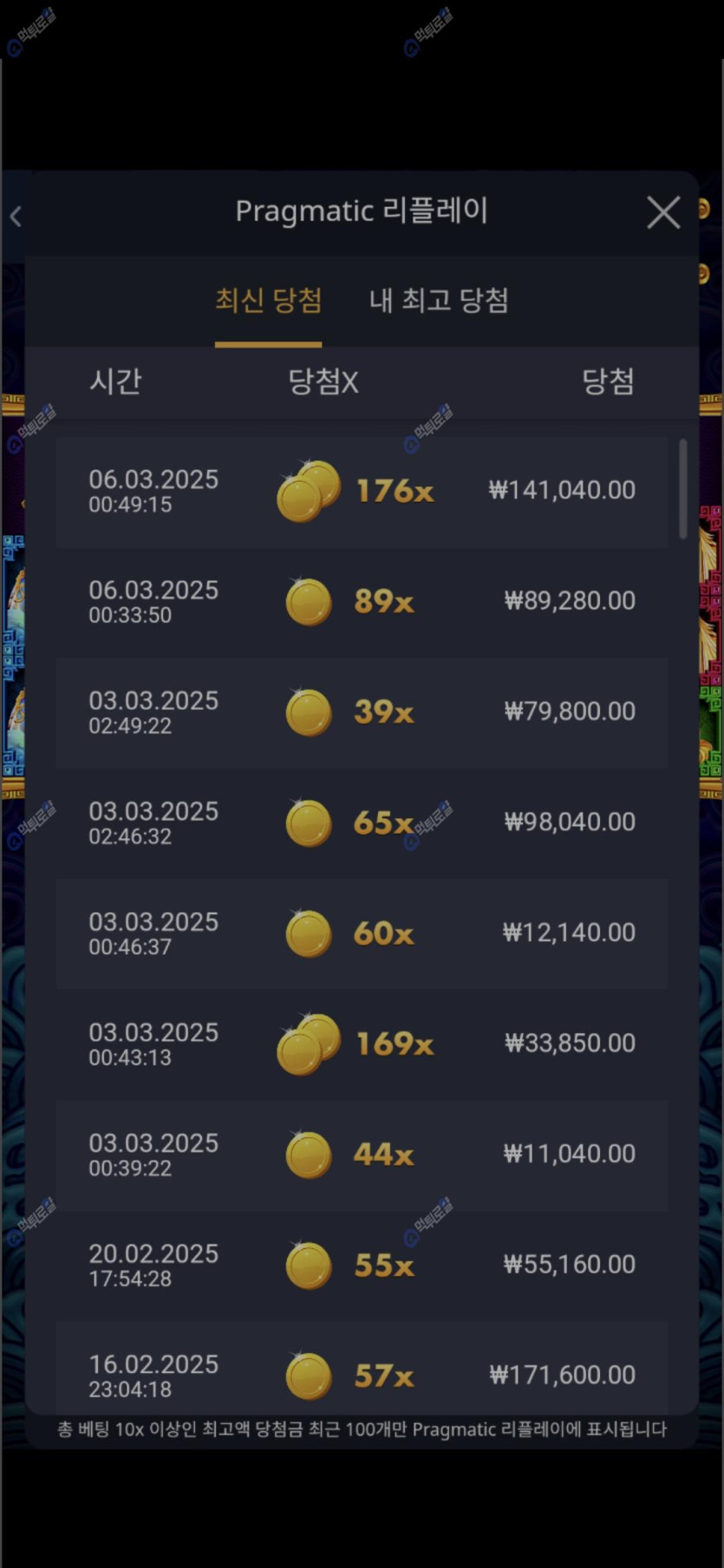Select the 최신 당첨 tab
Screen dimensions: 724x1568
point(268,301)
